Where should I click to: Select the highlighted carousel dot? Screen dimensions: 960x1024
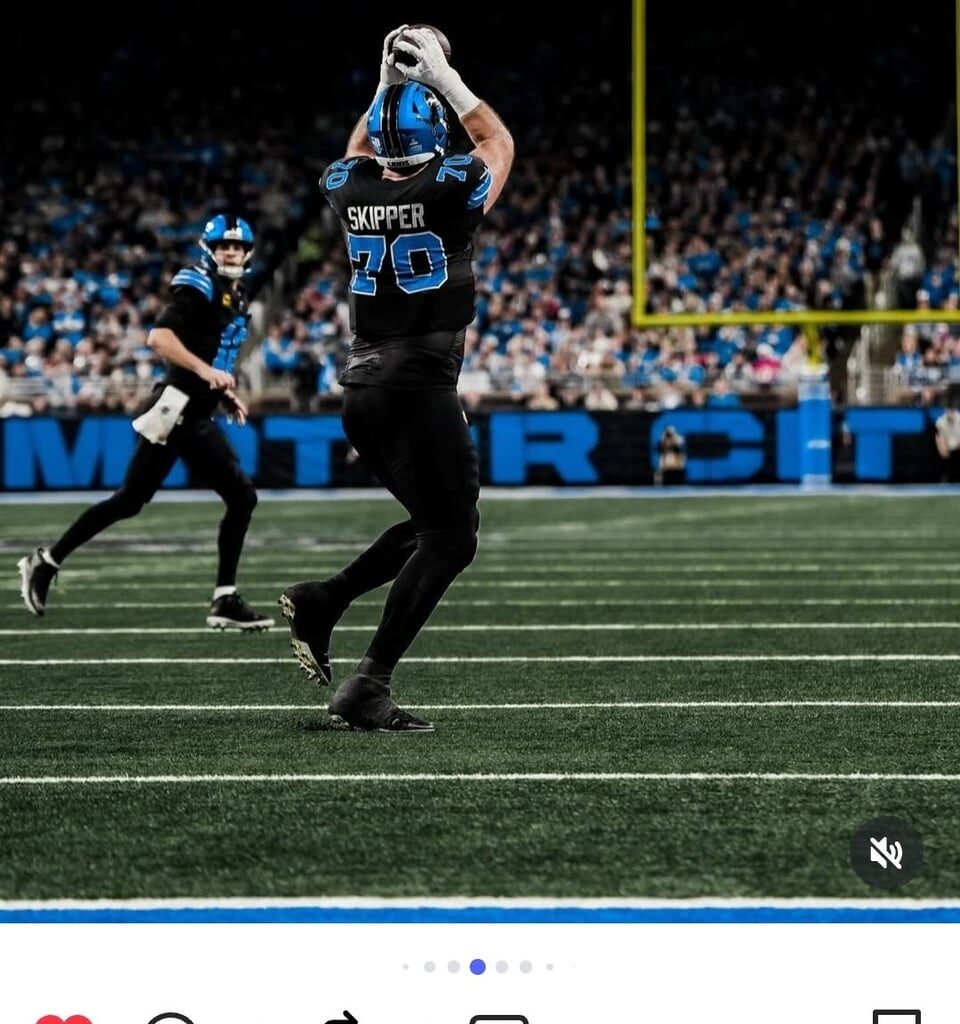pyautogui.click(x=477, y=965)
